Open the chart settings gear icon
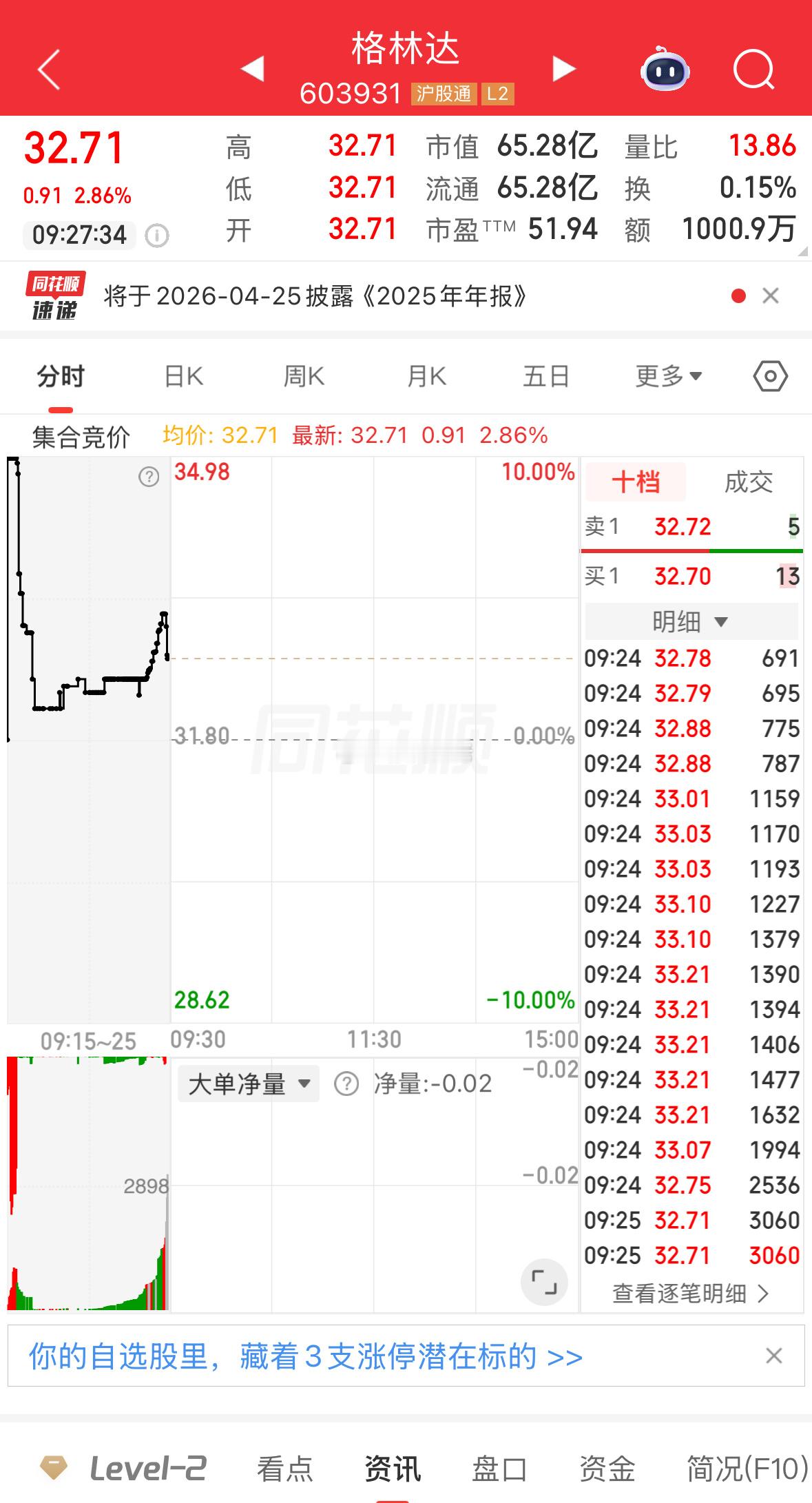Screen dimensions: 812x1503 click(x=769, y=376)
